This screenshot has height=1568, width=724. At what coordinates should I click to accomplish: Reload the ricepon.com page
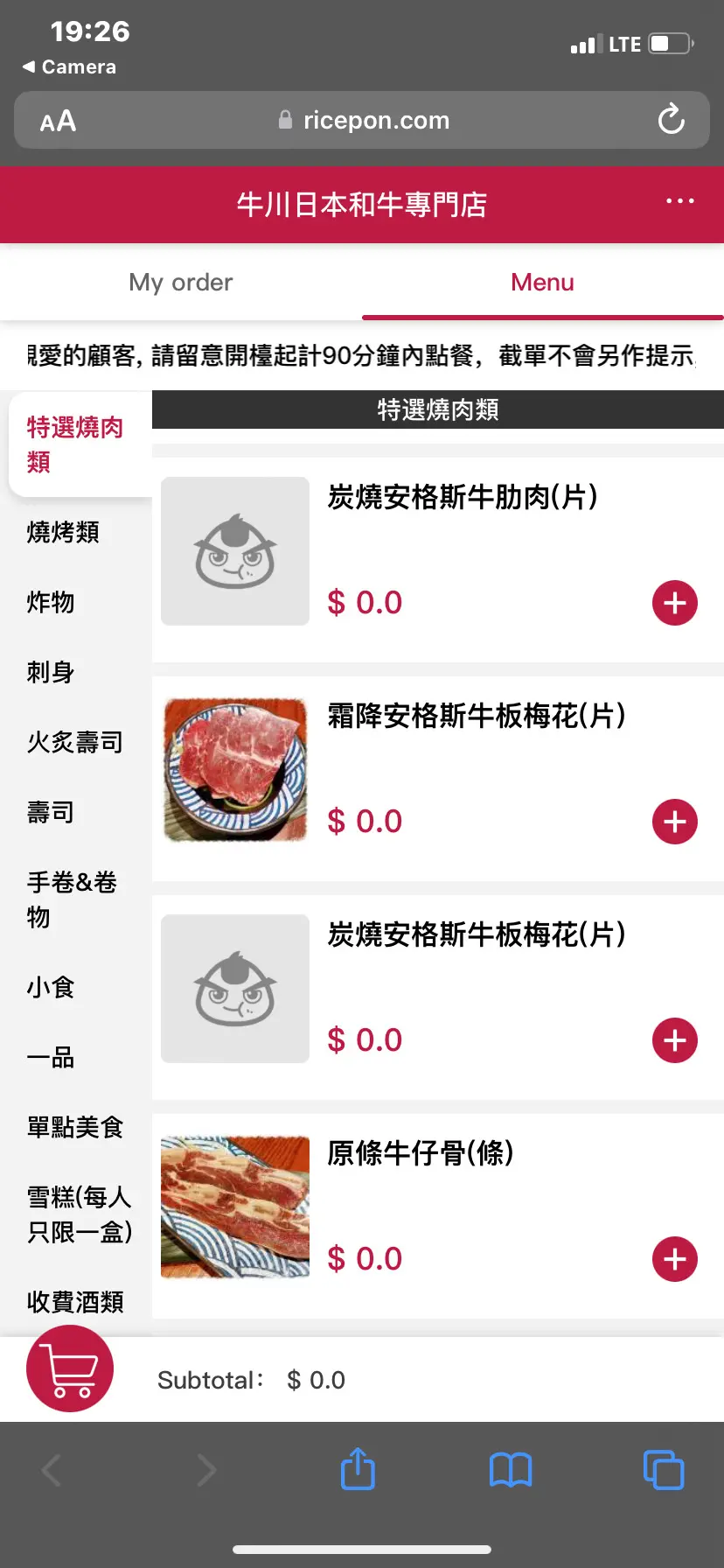[671, 120]
